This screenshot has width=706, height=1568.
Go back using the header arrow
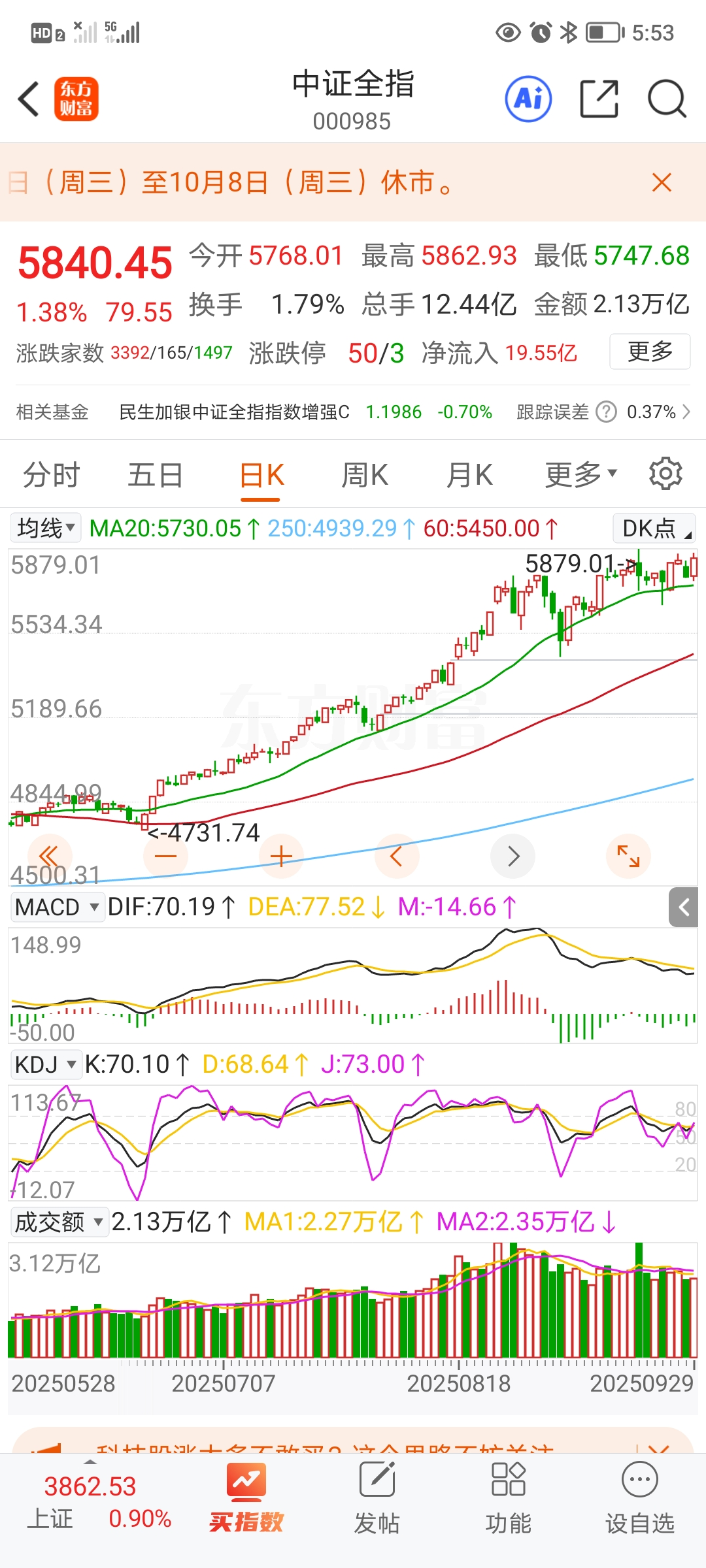click(29, 99)
